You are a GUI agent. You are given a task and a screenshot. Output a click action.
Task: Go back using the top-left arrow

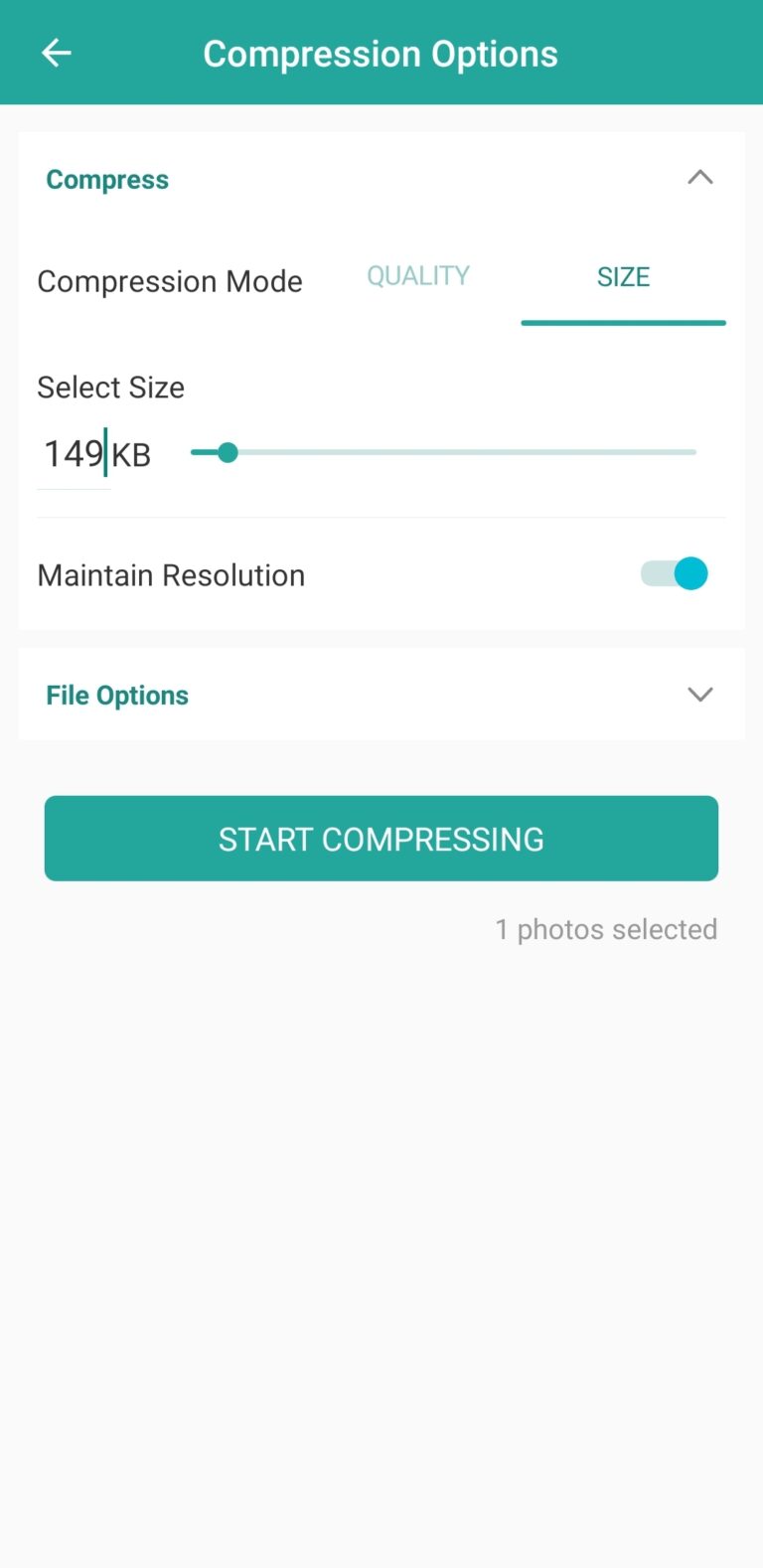(57, 53)
